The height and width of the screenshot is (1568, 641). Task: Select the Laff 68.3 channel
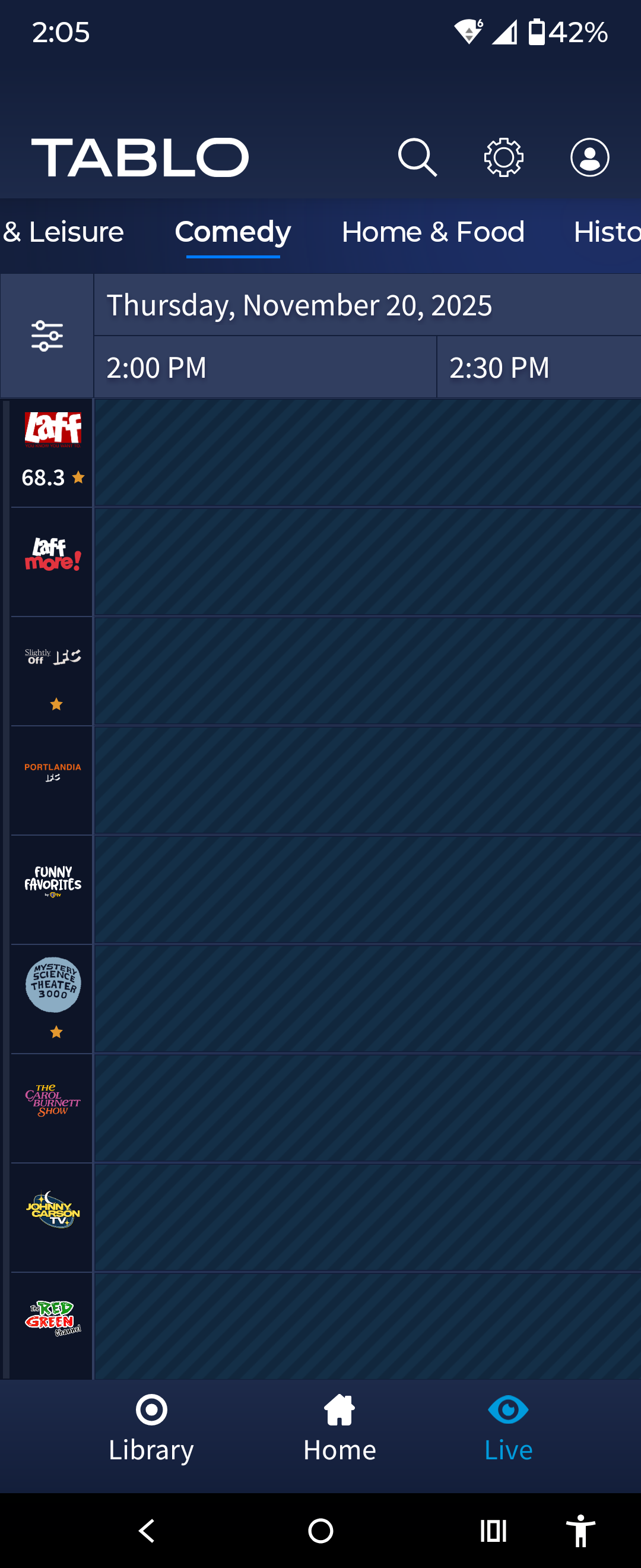pos(52,452)
